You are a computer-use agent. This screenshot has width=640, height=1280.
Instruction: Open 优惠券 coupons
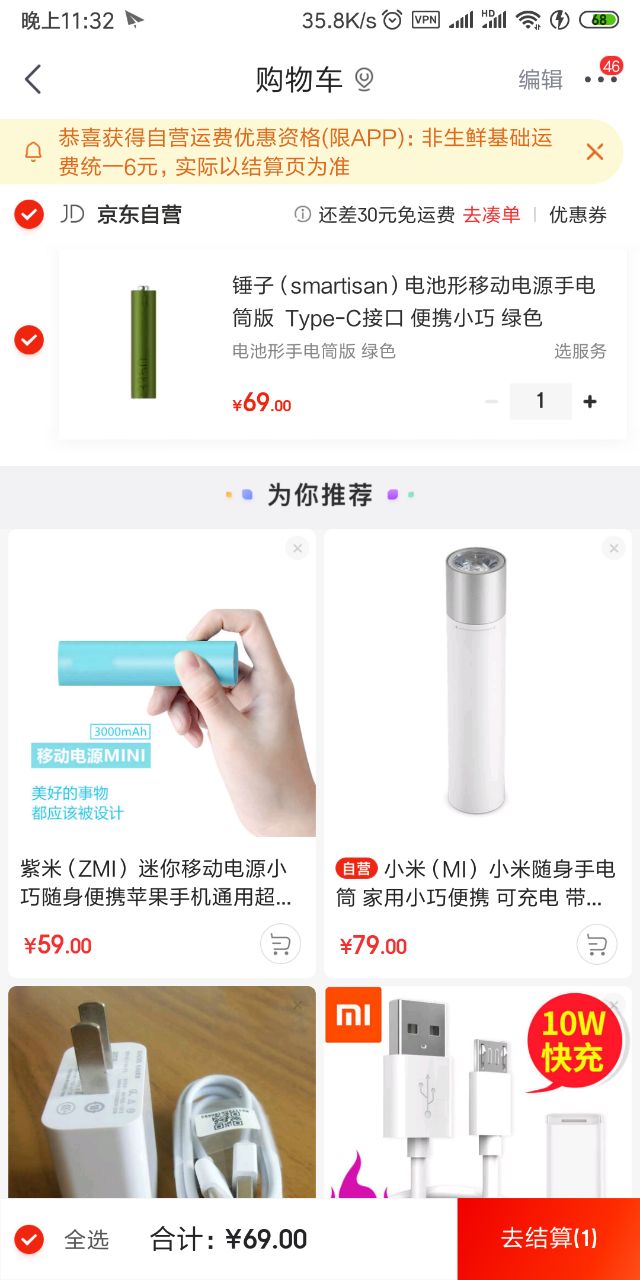pos(578,215)
